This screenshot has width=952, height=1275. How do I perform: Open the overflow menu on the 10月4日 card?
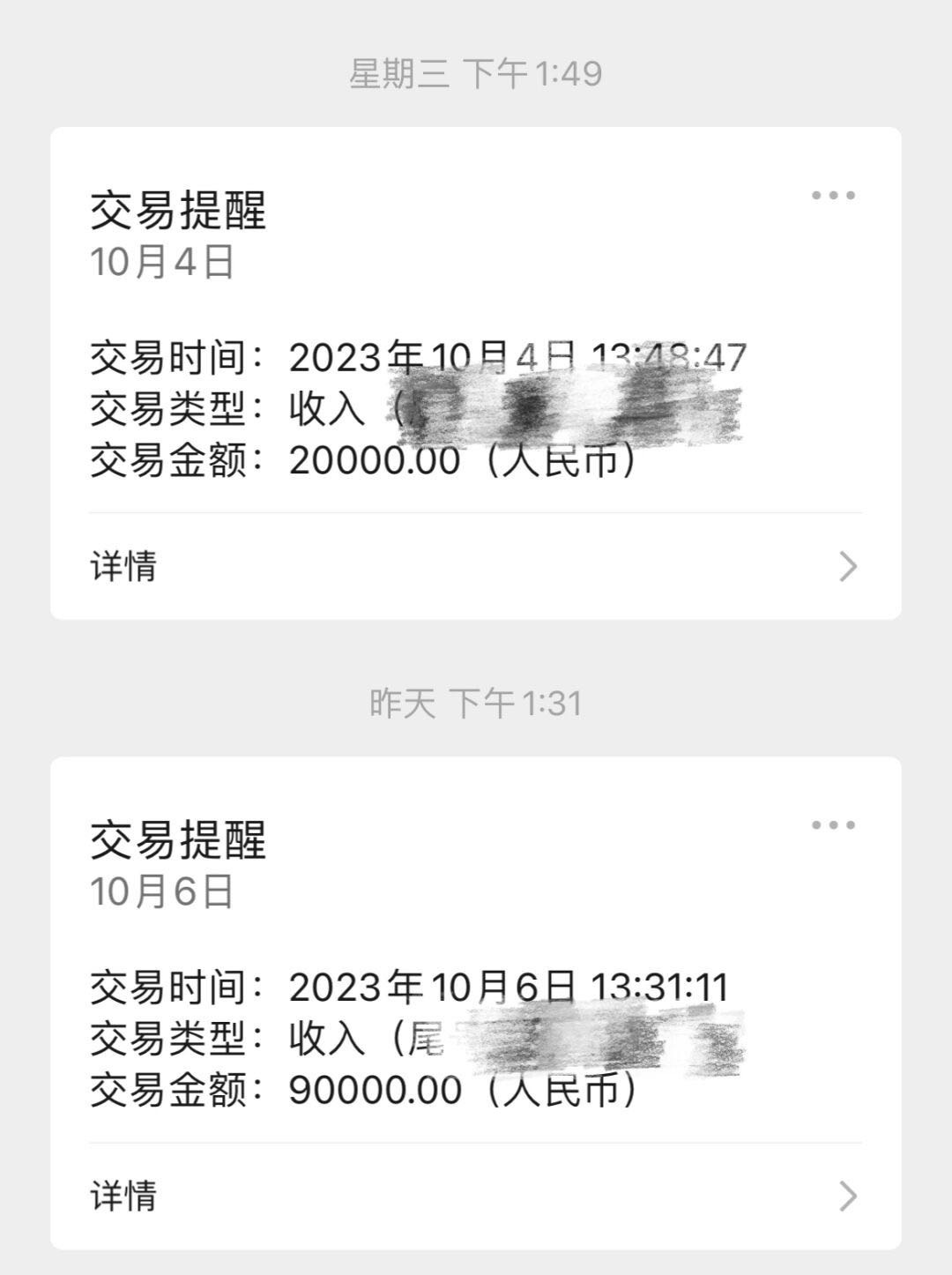pyautogui.click(x=833, y=195)
